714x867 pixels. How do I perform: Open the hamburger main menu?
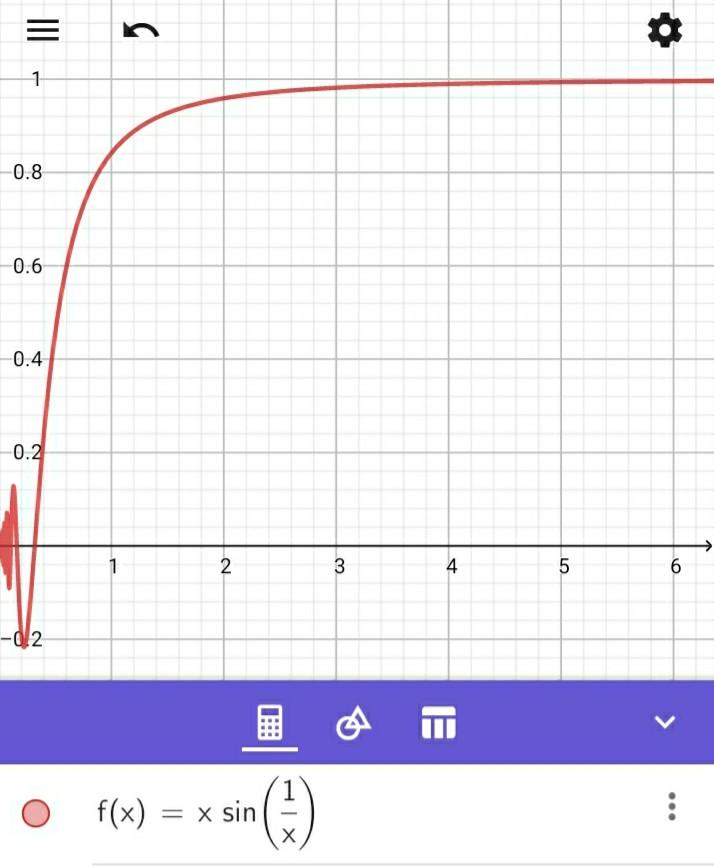point(42,31)
